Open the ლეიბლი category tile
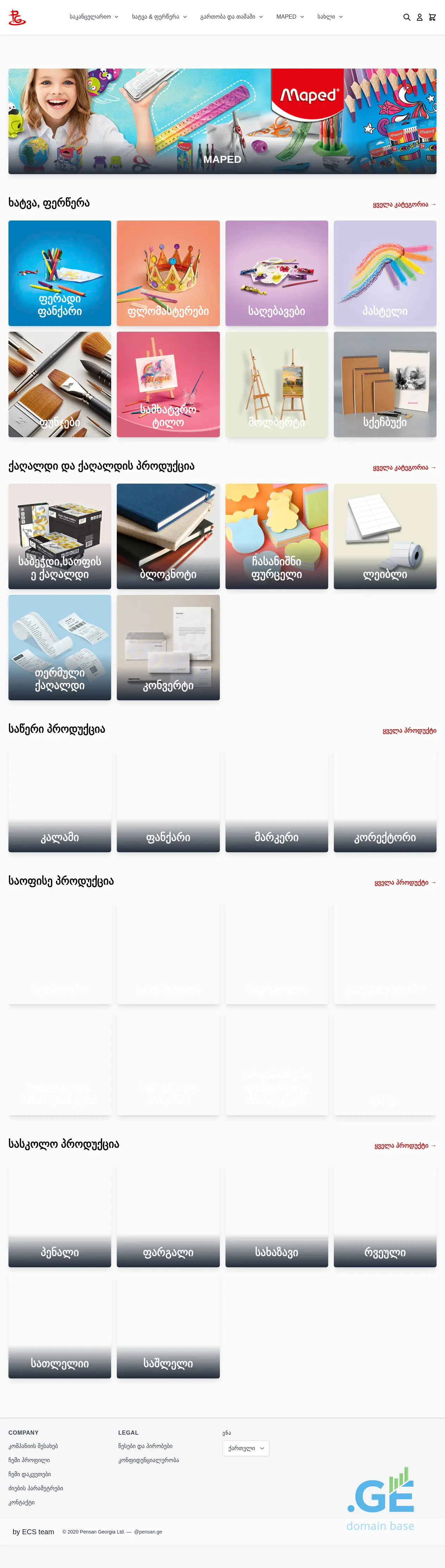445x1568 pixels. pos(385,536)
